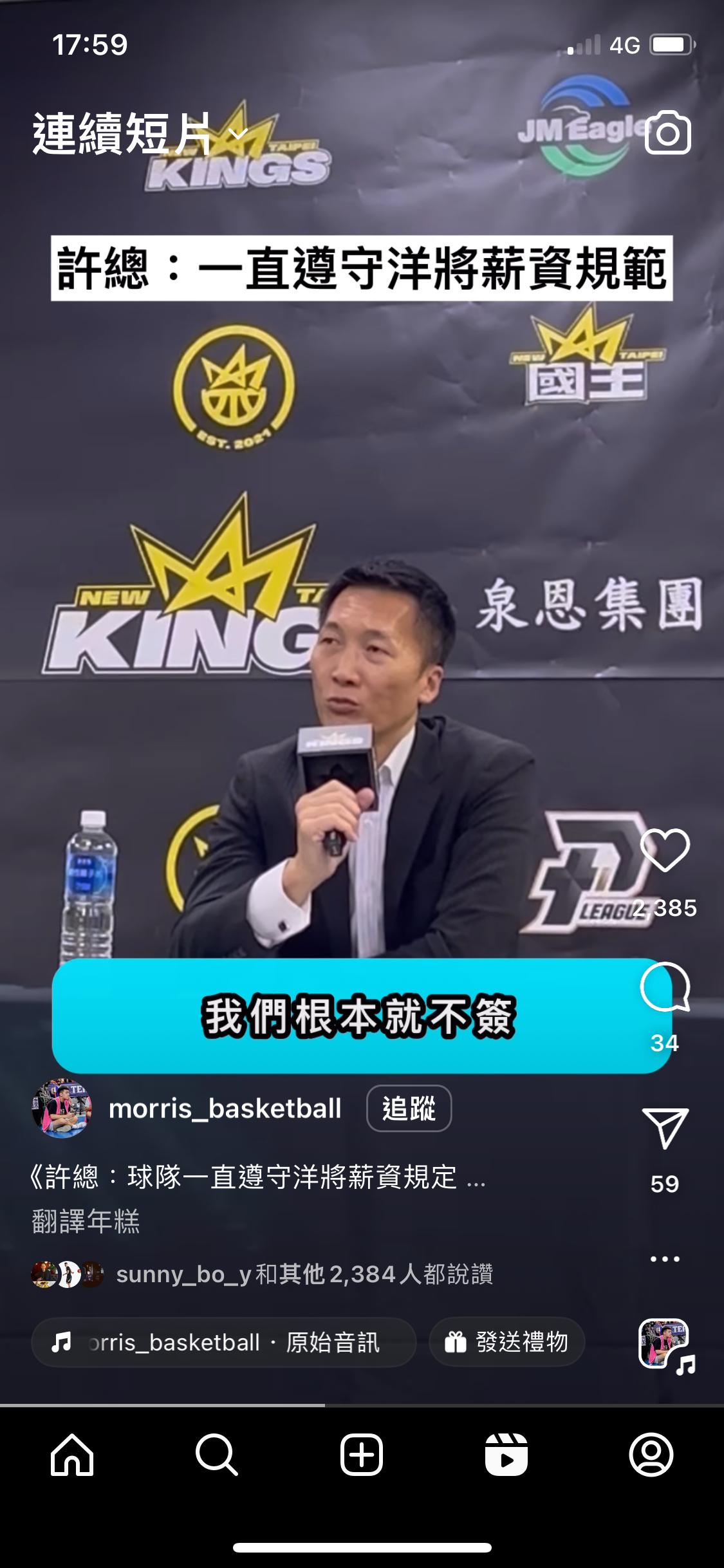Open the three-dot more options menu
Image resolution: width=724 pixels, height=1568 pixels.
(x=665, y=1258)
